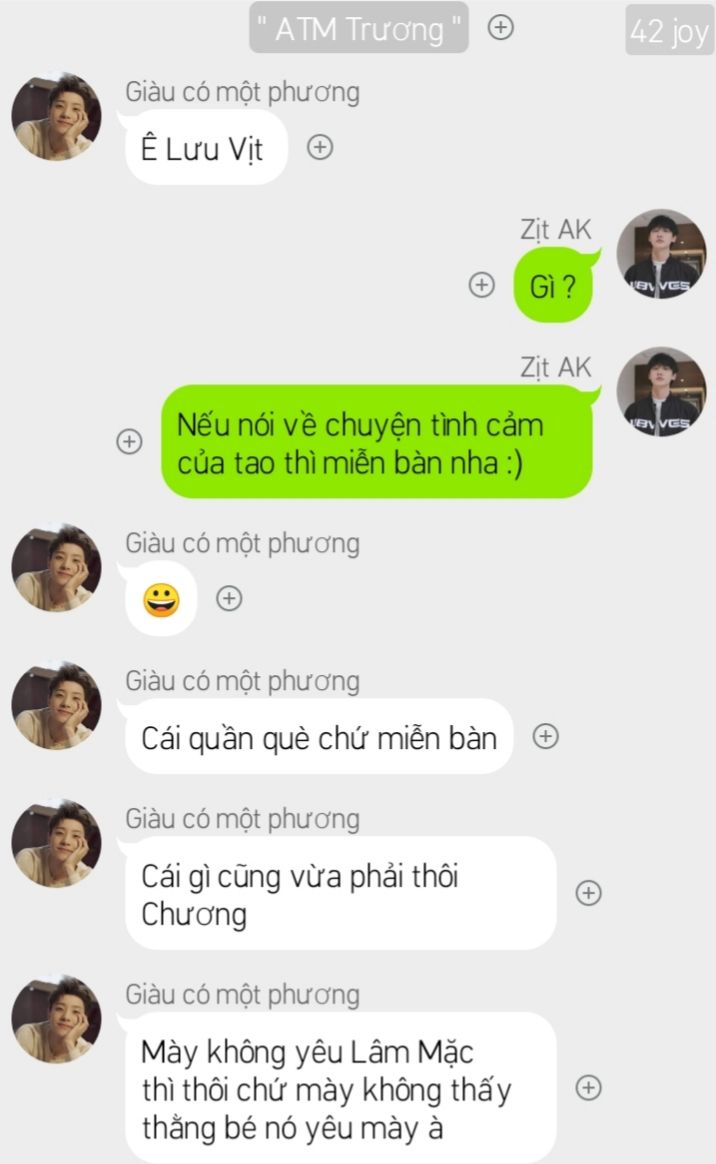The image size is (716, 1164).
Task: Tap the plus beside "Cái gì cũng vừa phải thôi"
Action: pos(588,892)
